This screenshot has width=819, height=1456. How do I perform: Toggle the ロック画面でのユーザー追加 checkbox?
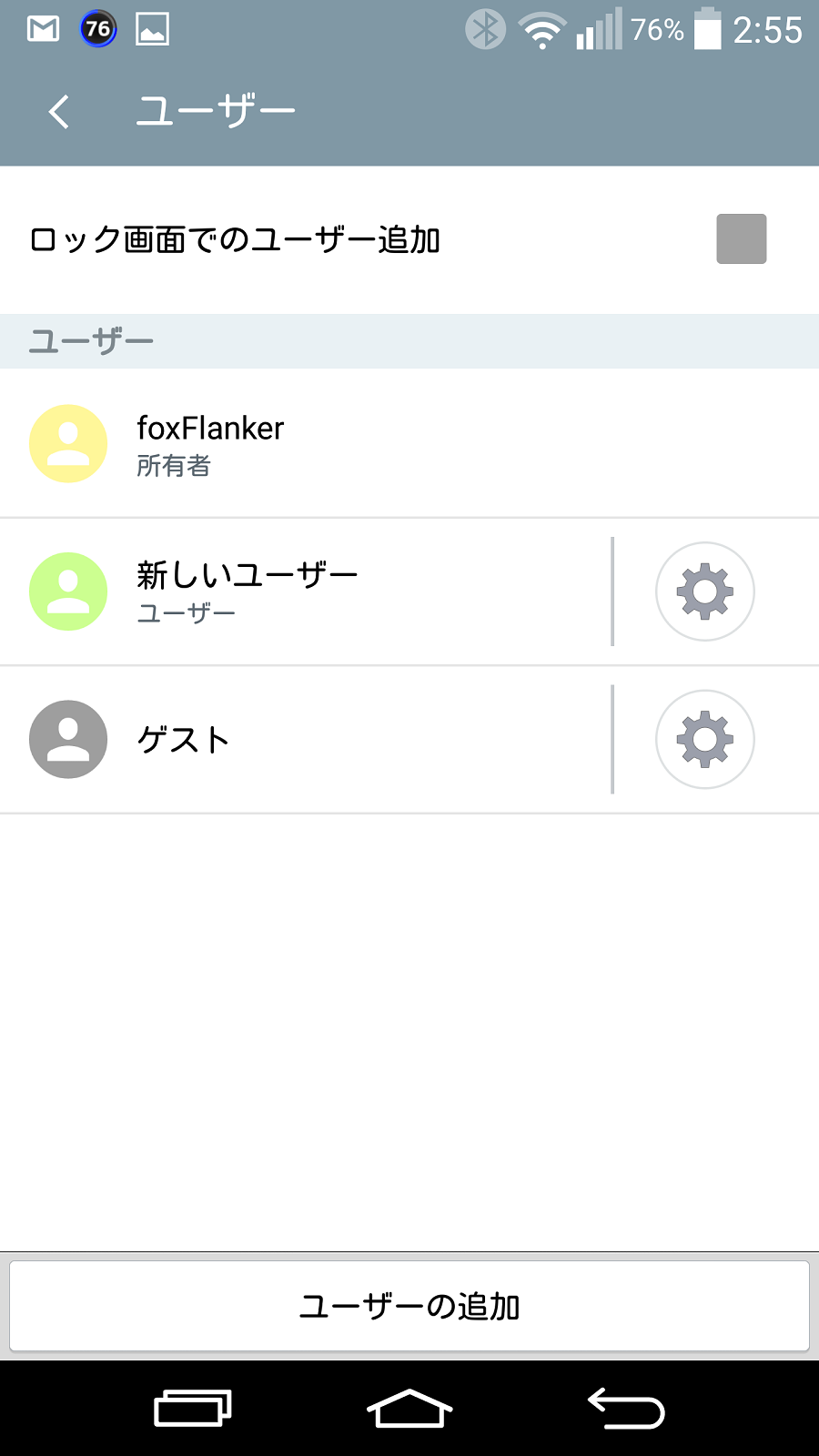click(x=741, y=239)
